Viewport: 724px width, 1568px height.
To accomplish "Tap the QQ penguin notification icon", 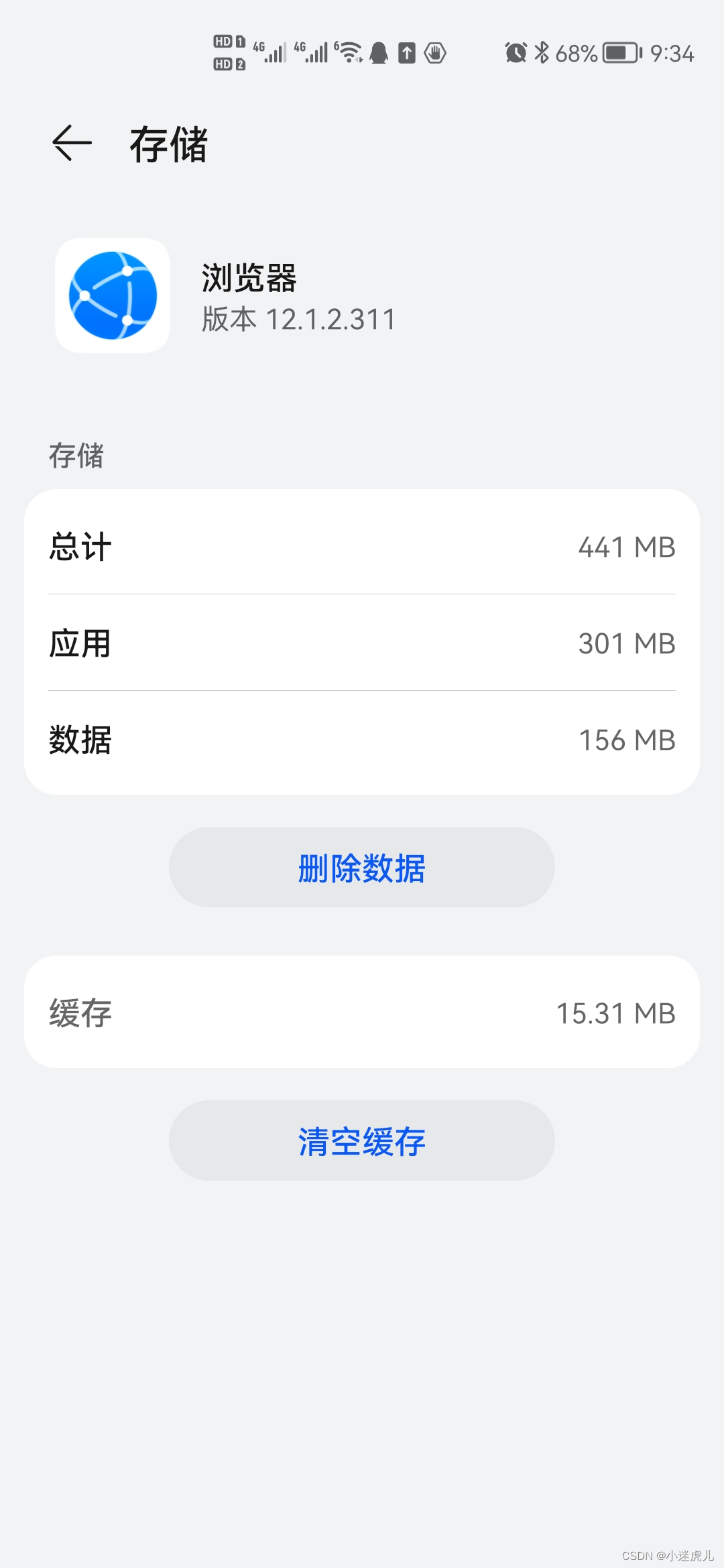I will point(377,54).
